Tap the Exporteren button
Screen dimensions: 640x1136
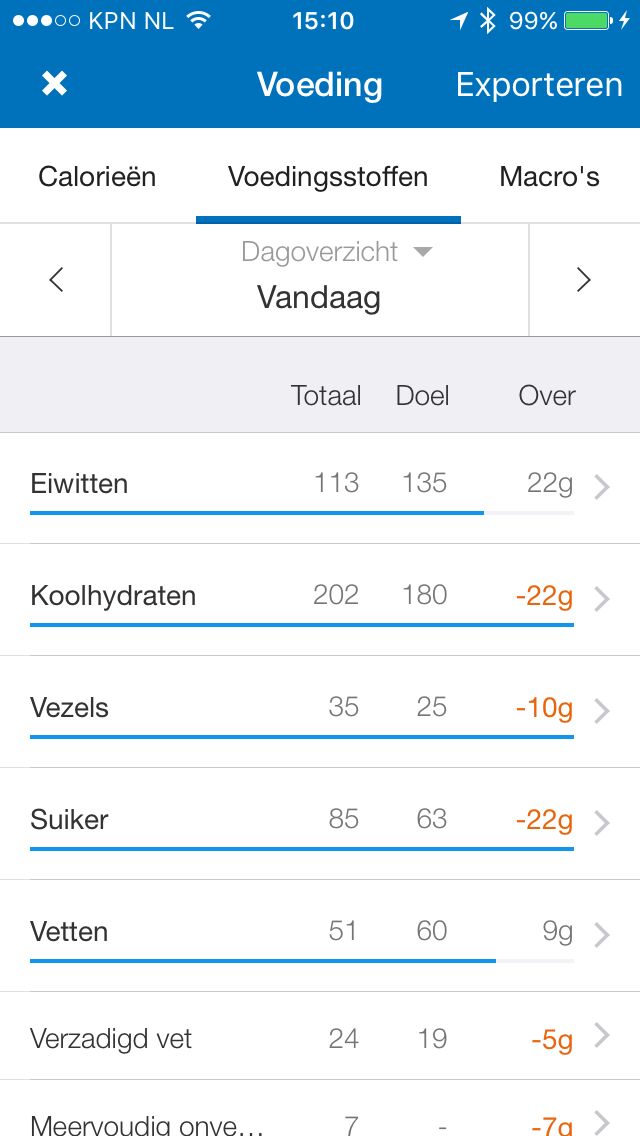(x=539, y=84)
